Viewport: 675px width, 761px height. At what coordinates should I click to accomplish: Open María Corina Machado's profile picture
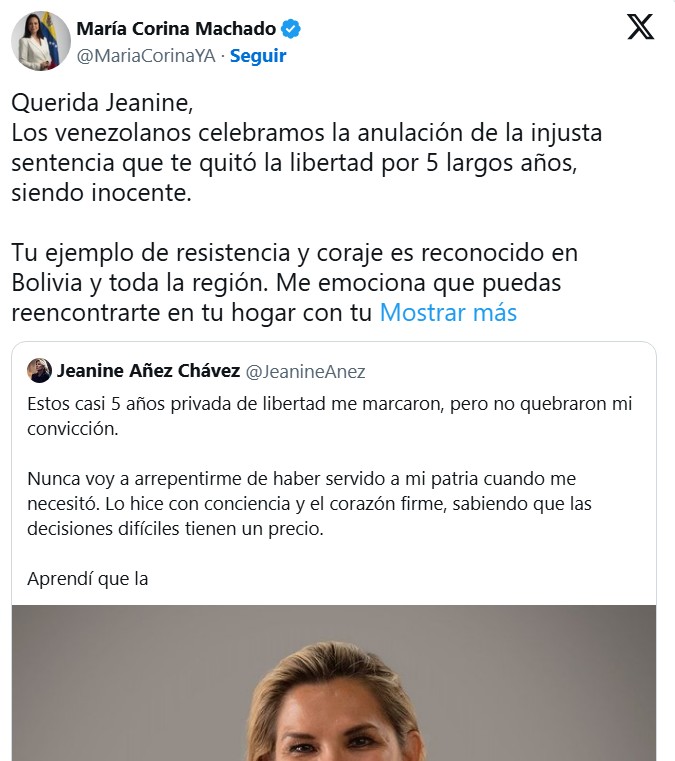41,42
